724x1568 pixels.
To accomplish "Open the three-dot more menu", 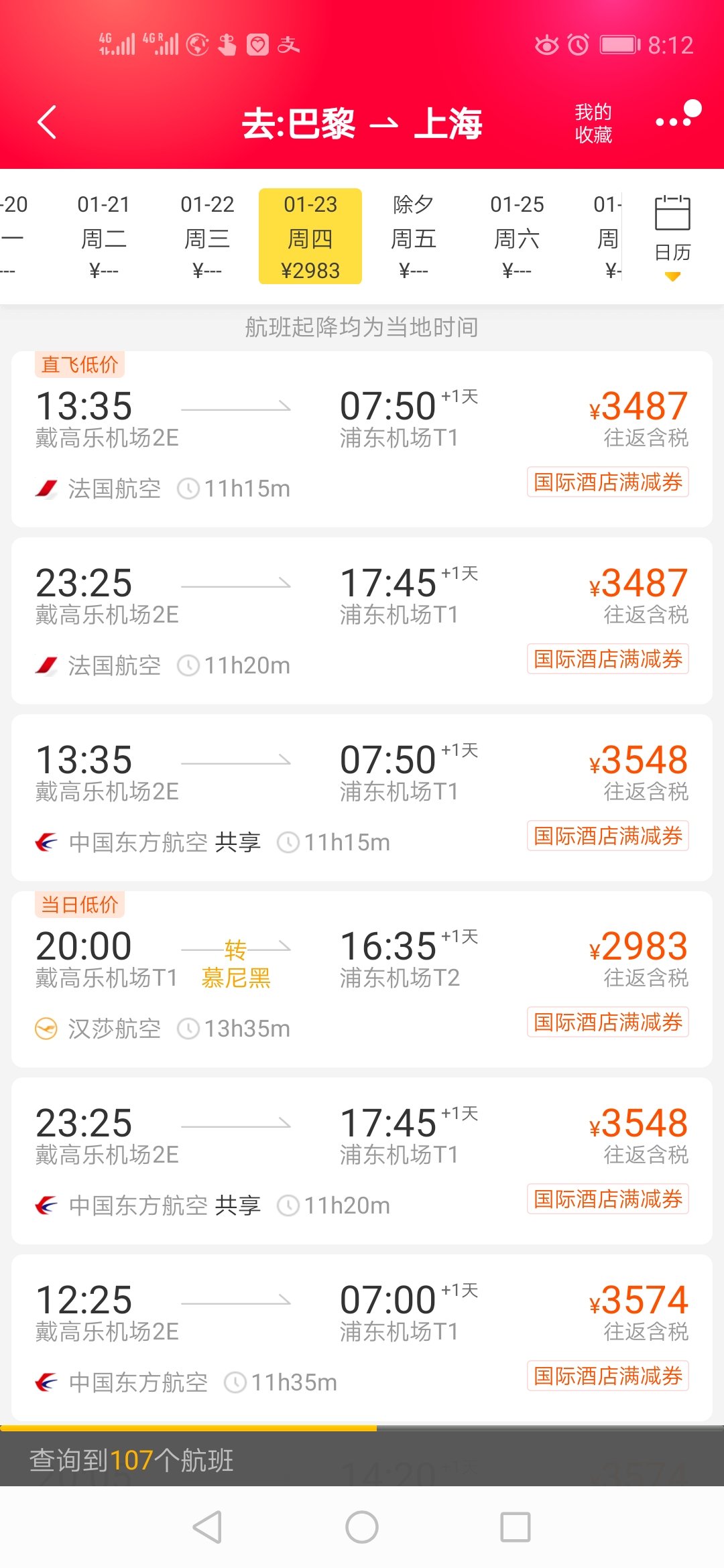I will click(676, 119).
